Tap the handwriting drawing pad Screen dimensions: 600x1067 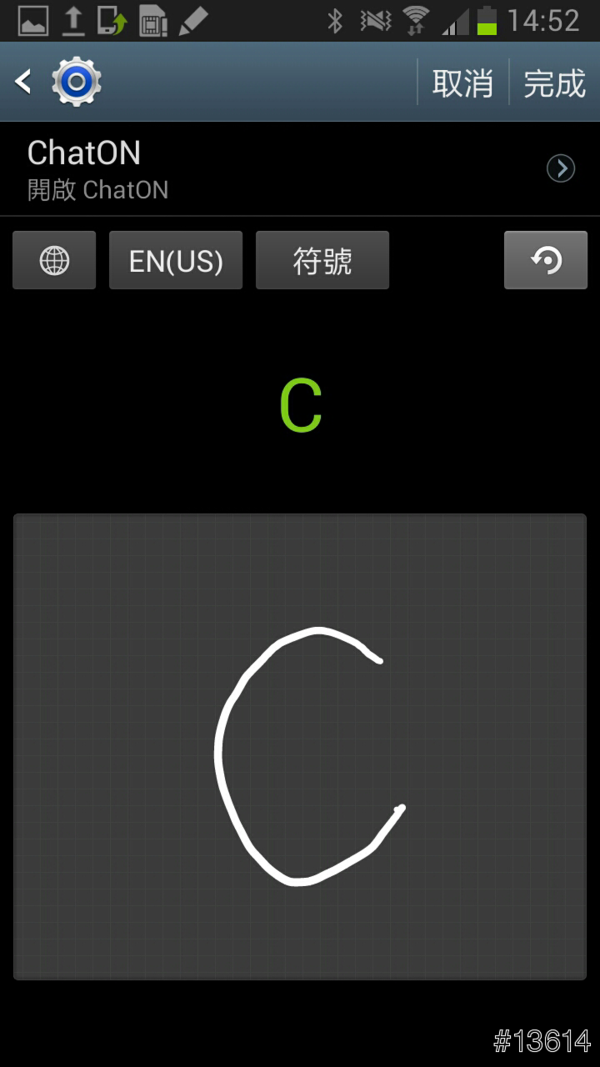(x=300, y=745)
